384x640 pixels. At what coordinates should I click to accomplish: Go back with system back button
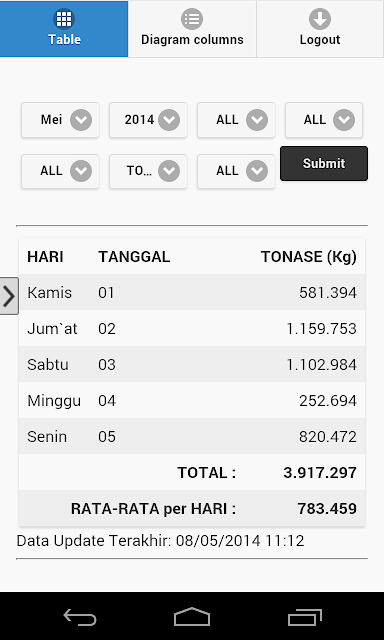pyautogui.click(x=80, y=616)
